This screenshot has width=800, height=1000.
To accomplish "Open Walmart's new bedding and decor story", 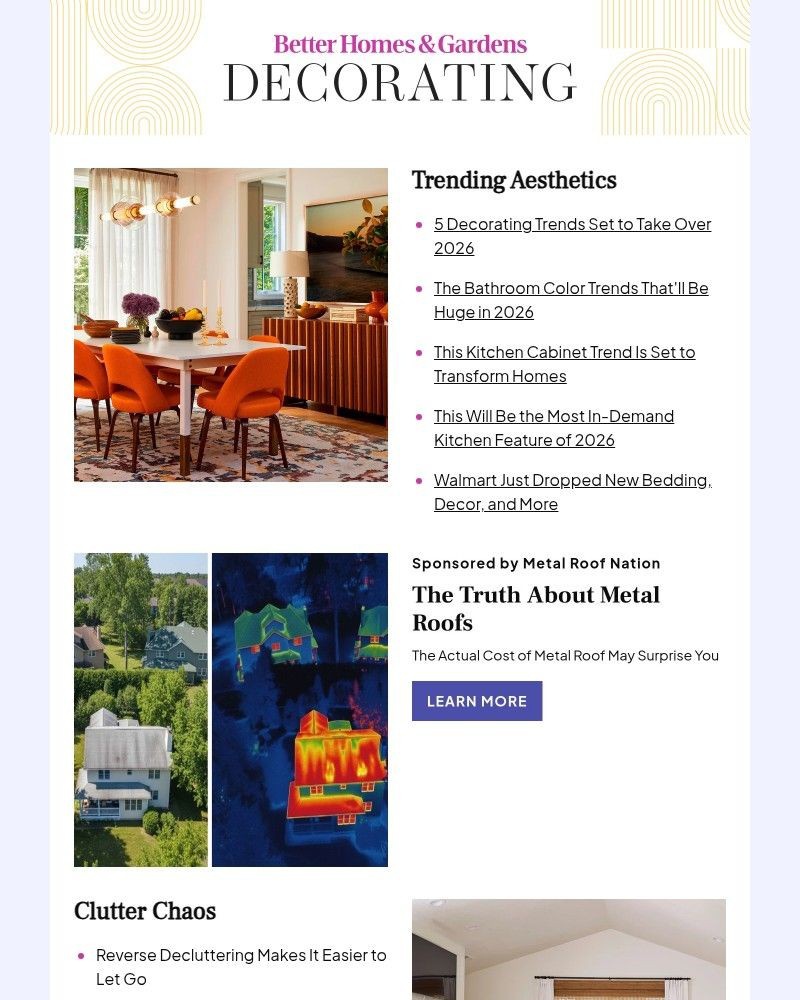I will [571, 491].
